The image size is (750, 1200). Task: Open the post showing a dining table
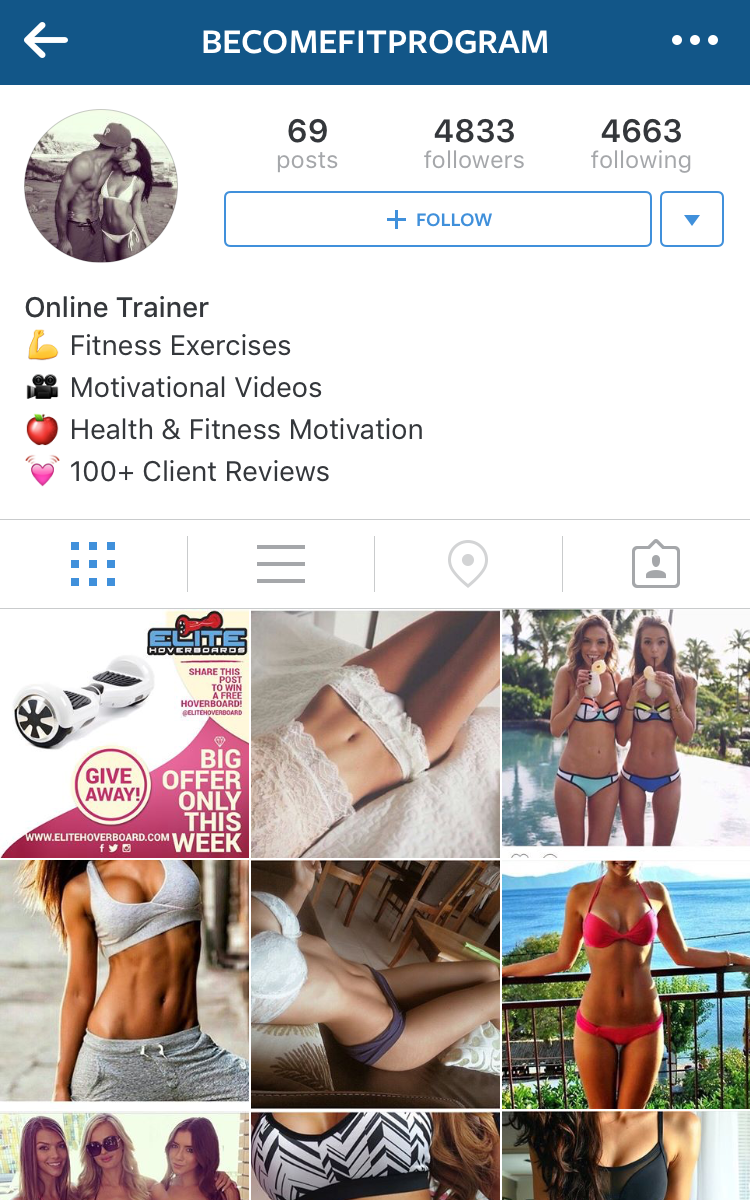tap(375, 984)
